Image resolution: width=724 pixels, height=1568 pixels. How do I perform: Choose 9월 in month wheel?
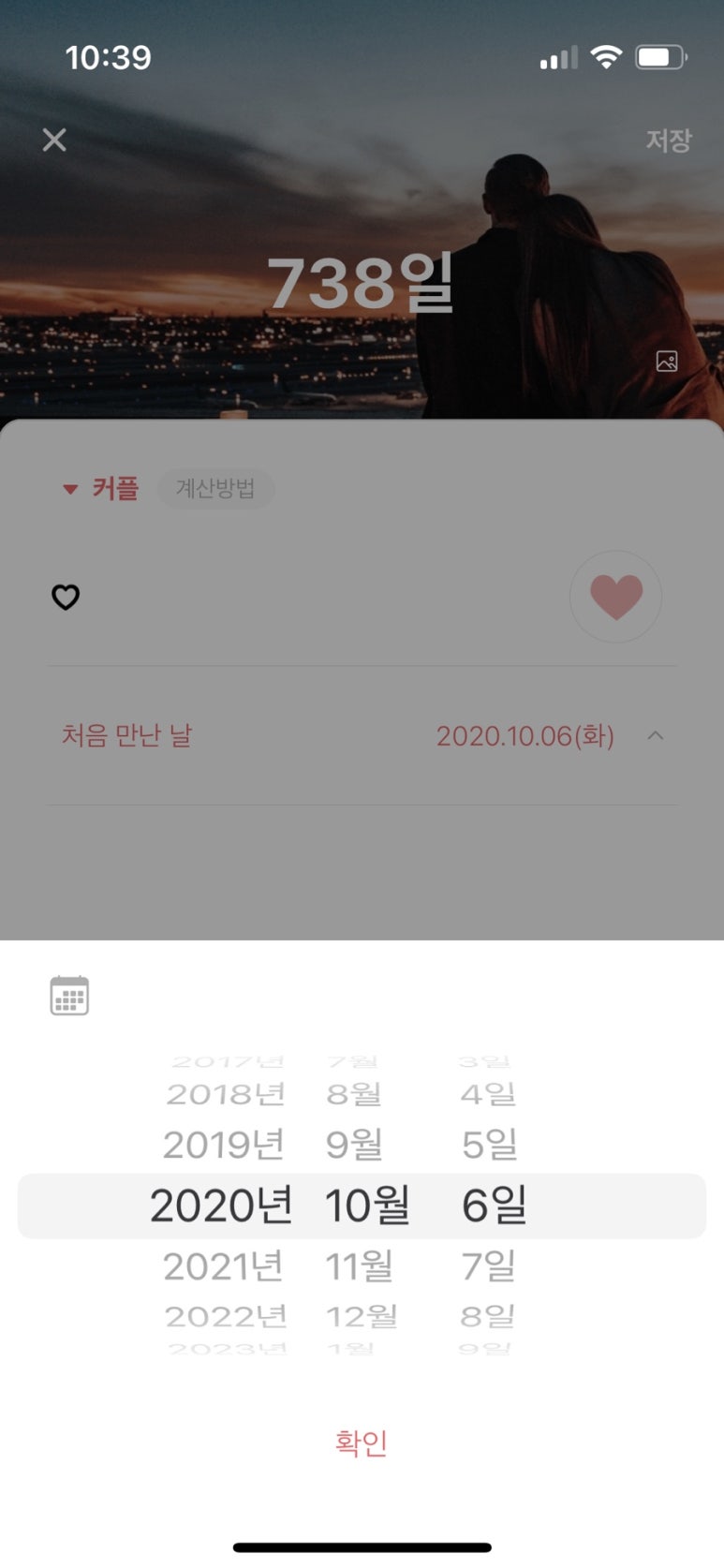tap(355, 1145)
